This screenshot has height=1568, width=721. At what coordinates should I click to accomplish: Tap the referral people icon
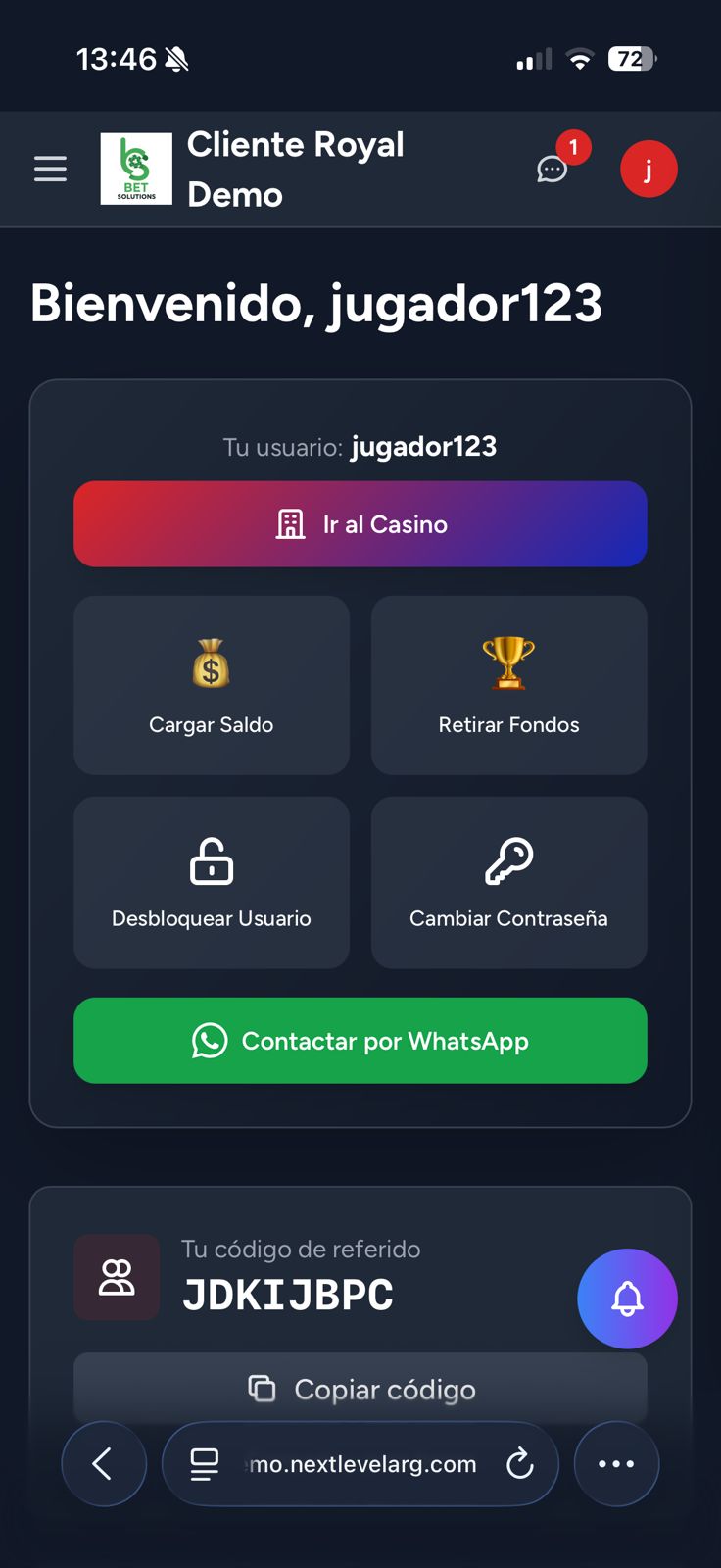point(117,1277)
